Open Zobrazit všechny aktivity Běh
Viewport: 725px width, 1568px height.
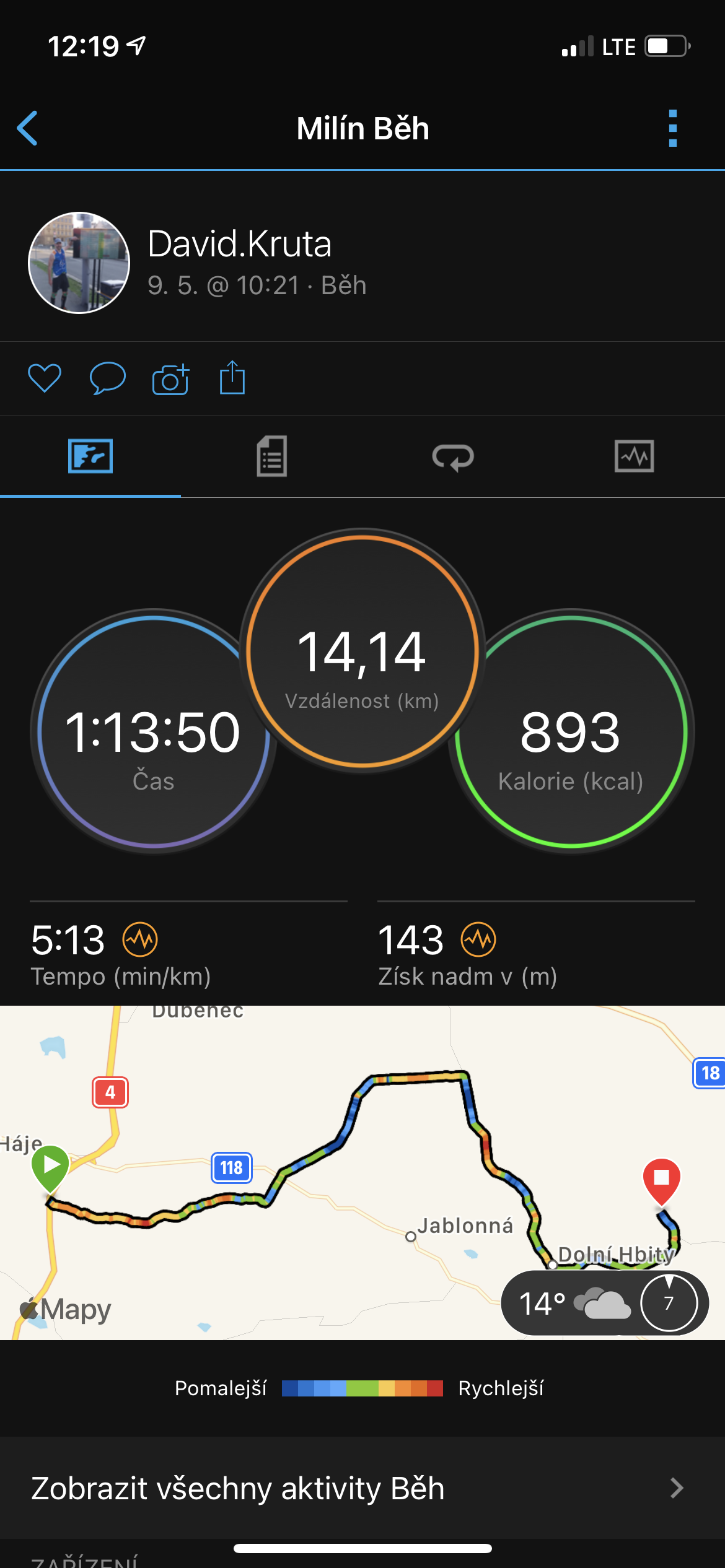coord(362,1488)
